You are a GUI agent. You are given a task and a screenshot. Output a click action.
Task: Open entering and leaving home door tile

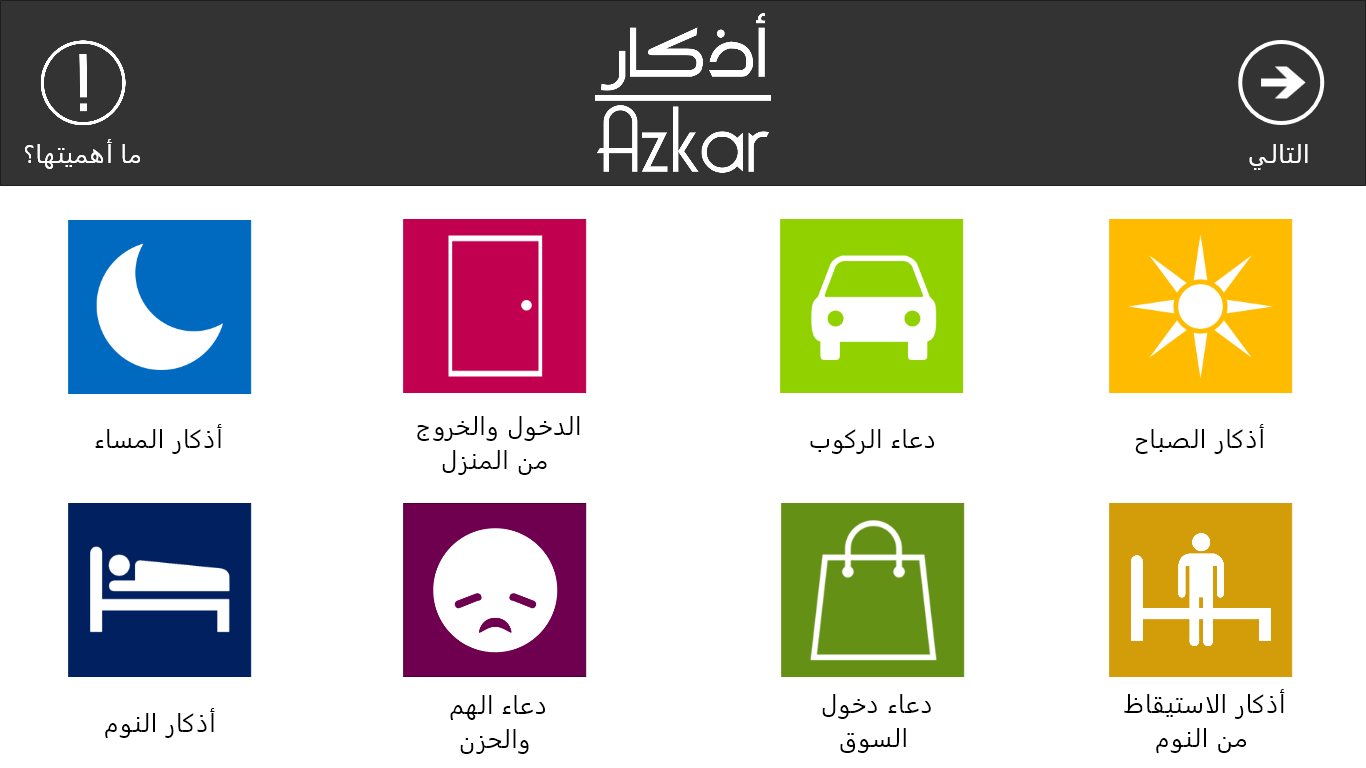point(494,306)
